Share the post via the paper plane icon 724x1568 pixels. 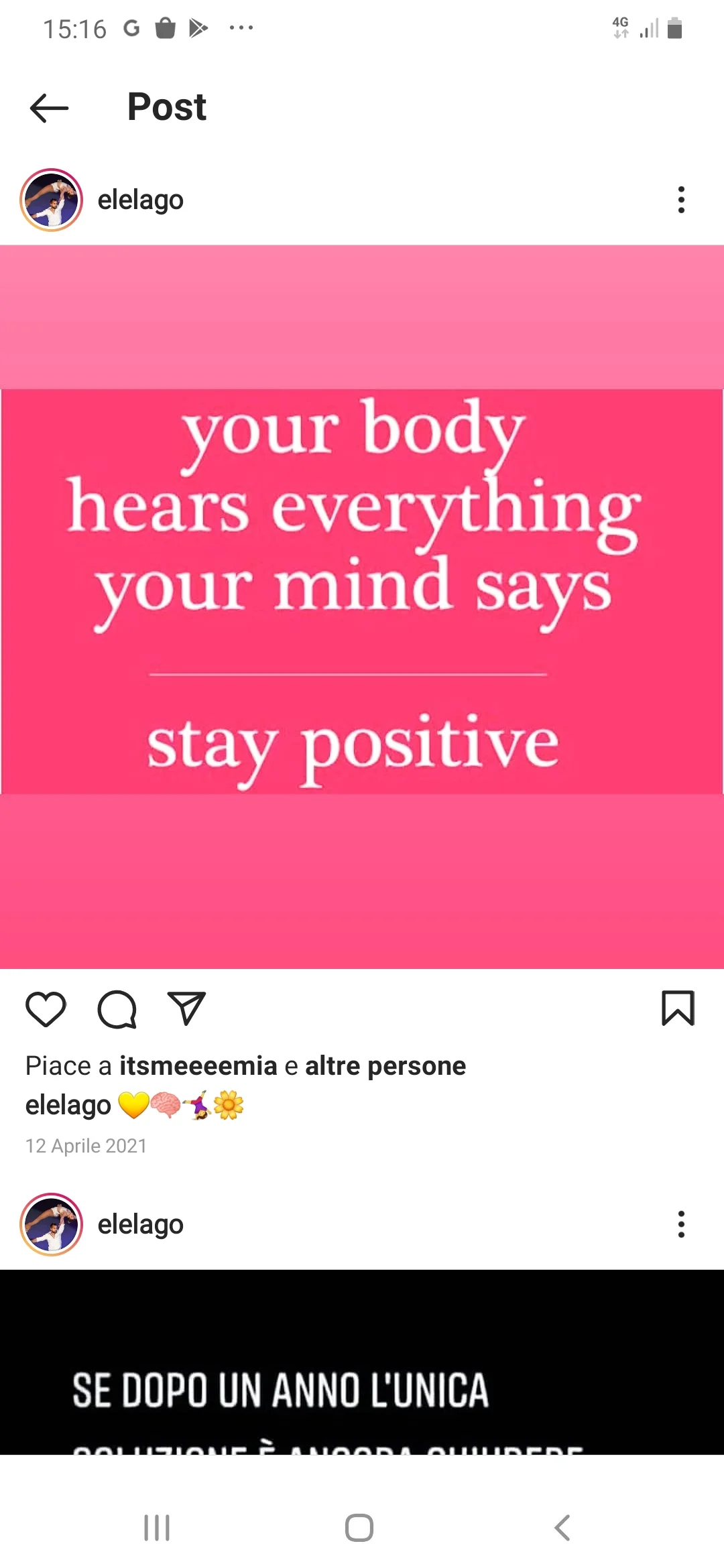point(186,1010)
